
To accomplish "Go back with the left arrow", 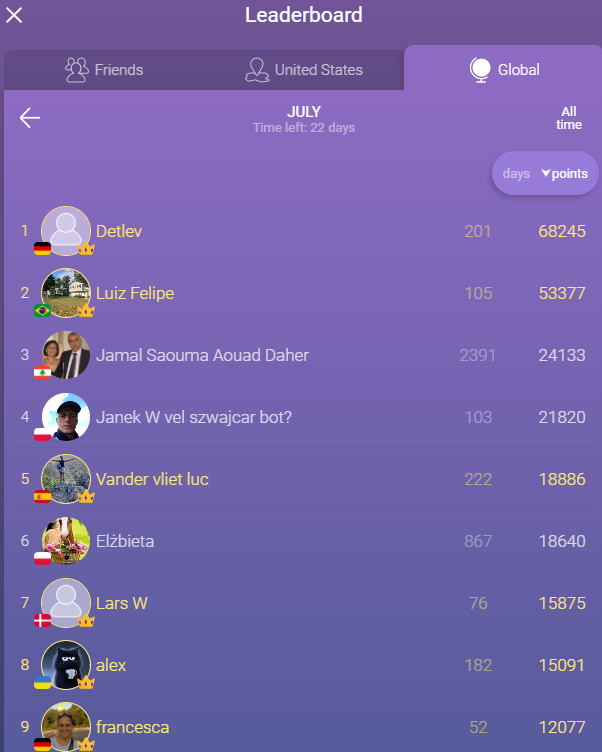I will click(30, 118).
